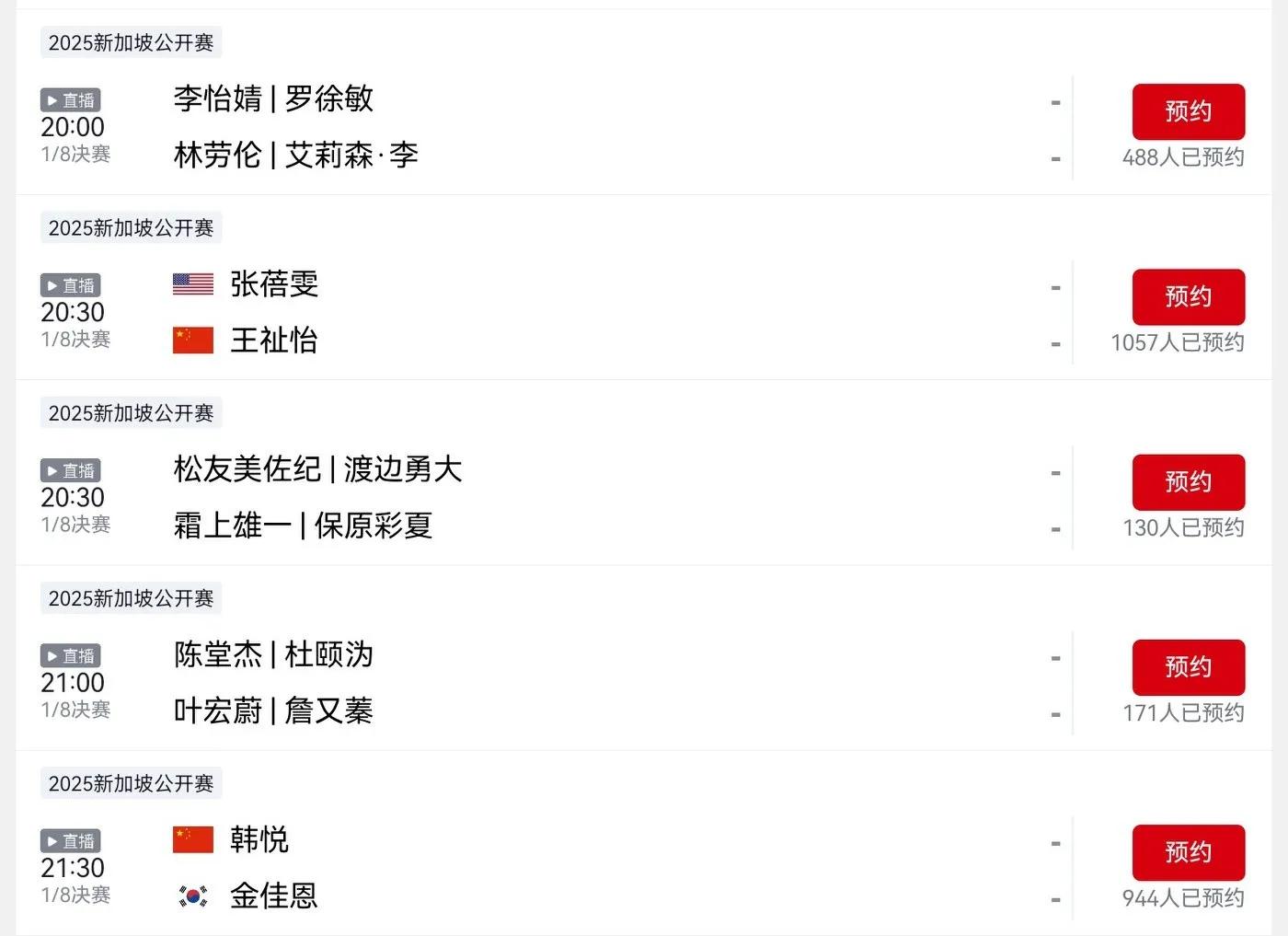1288x936 pixels.
Task: Open the 韩悦 vs 金佳恩 match details
Action: (x=552, y=867)
